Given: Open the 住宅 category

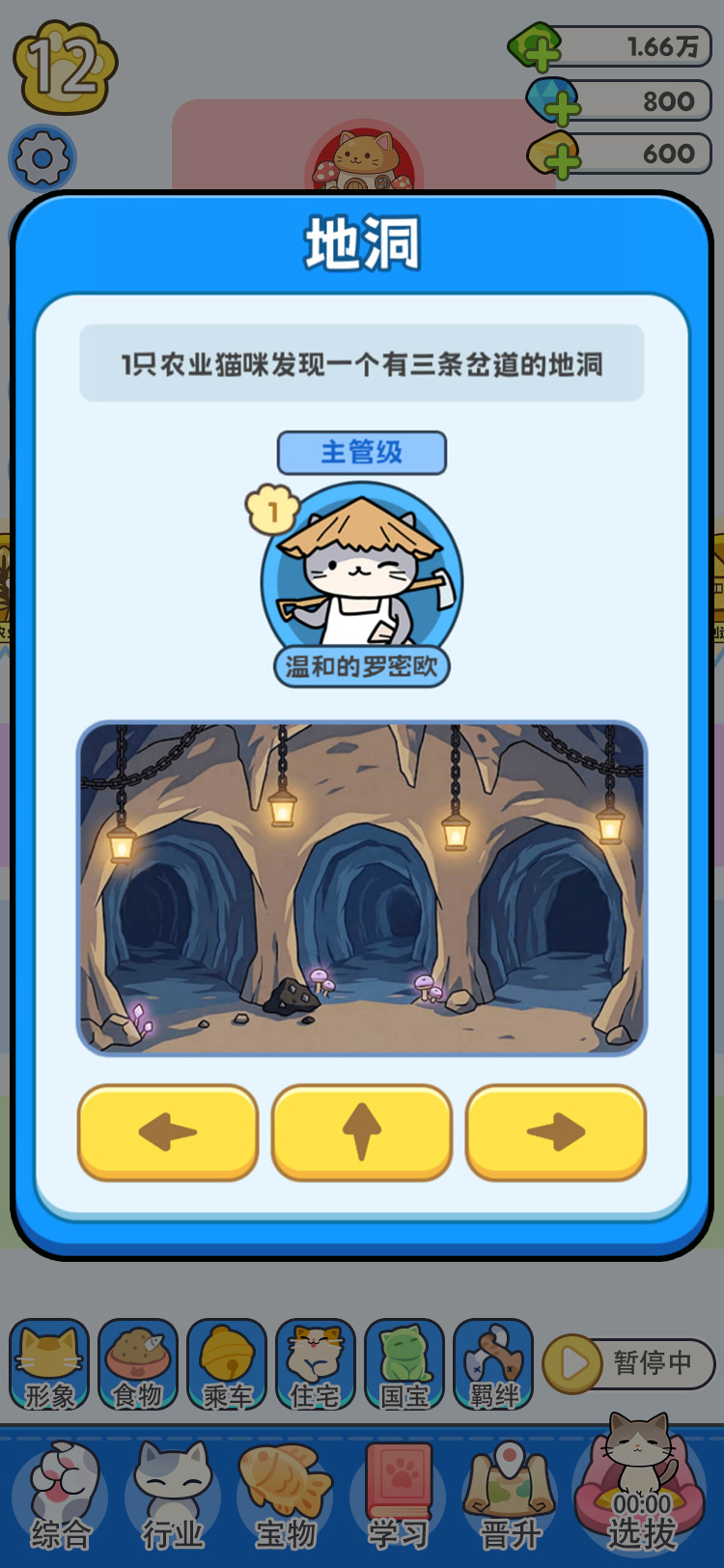Looking at the screenshot, I should click(x=316, y=1364).
